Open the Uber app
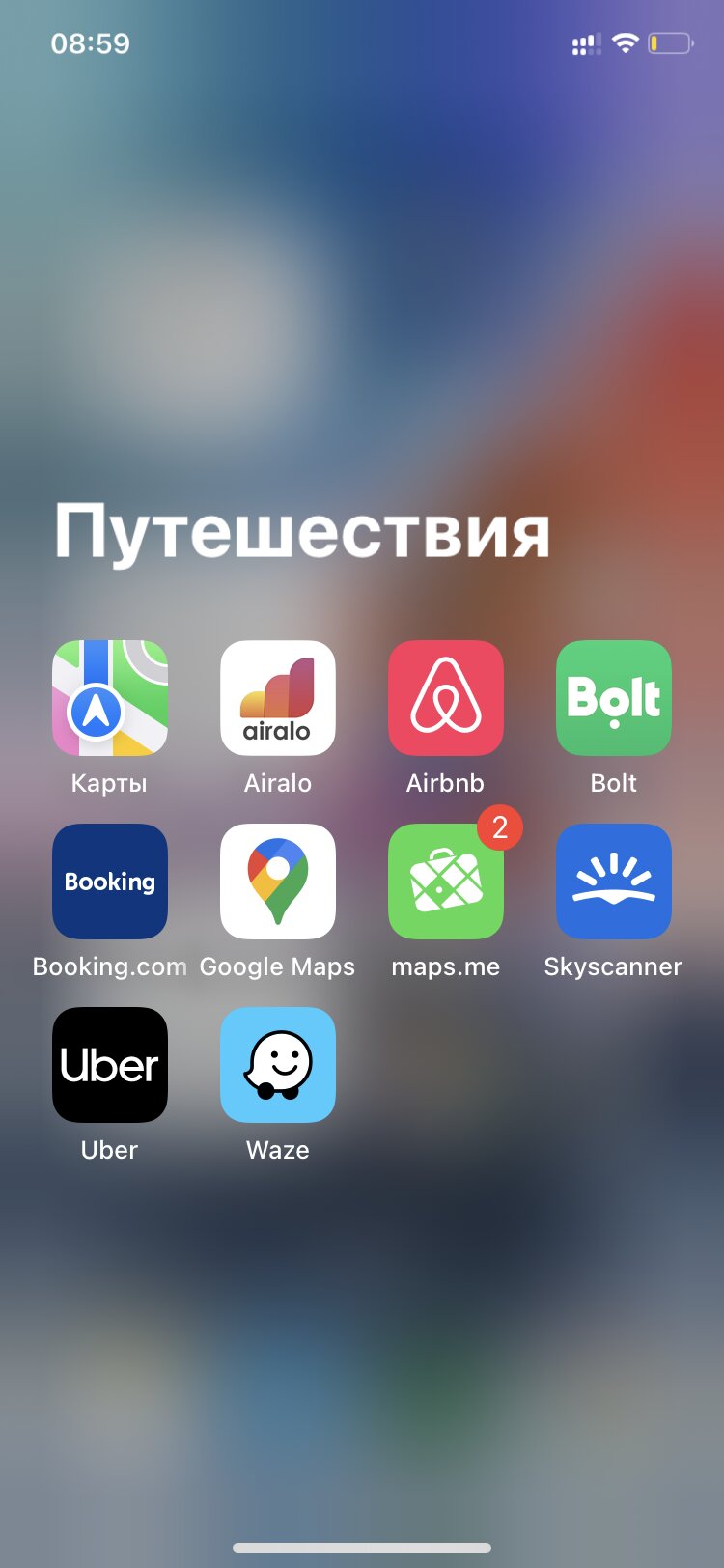Image resolution: width=724 pixels, height=1568 pixels. tap(110, 1065)
